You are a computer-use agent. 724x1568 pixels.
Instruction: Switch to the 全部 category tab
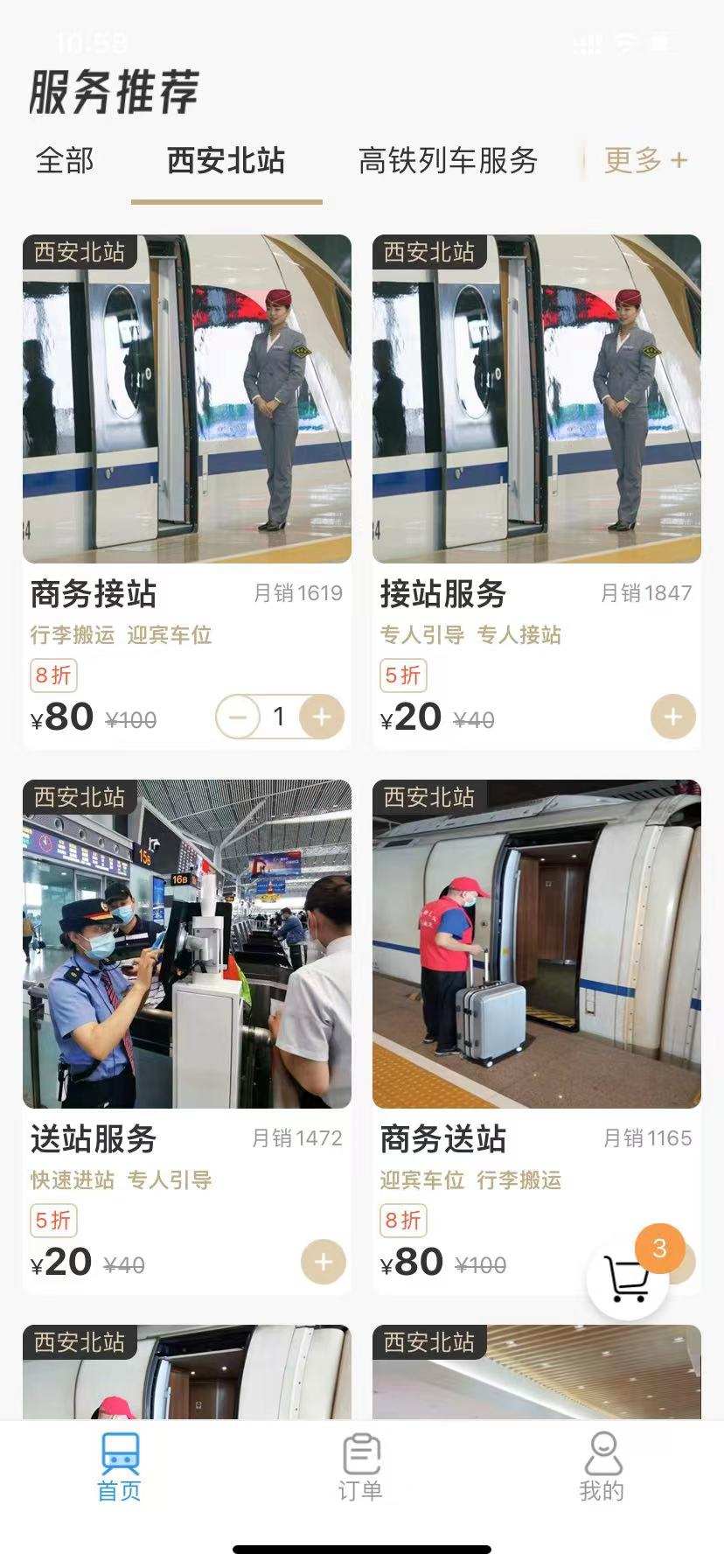65,161
